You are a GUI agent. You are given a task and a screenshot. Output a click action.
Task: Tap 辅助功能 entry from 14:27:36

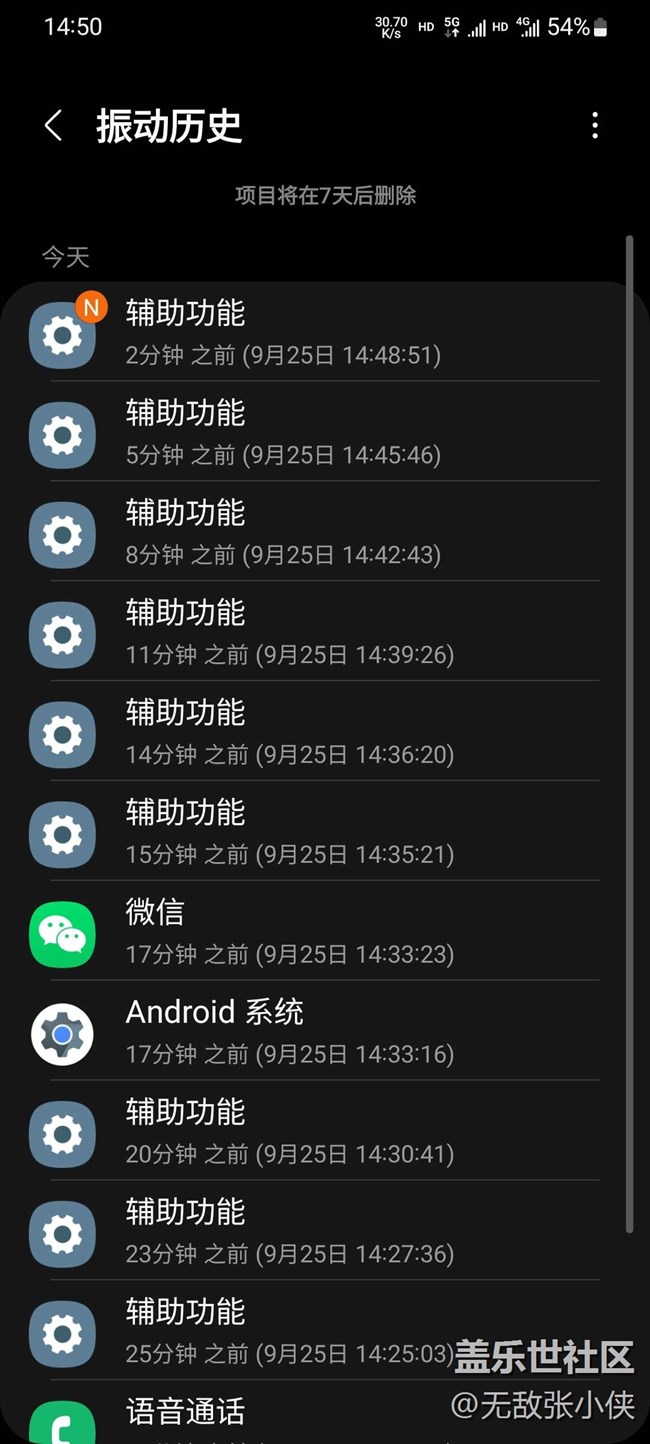pos(315,1233)
